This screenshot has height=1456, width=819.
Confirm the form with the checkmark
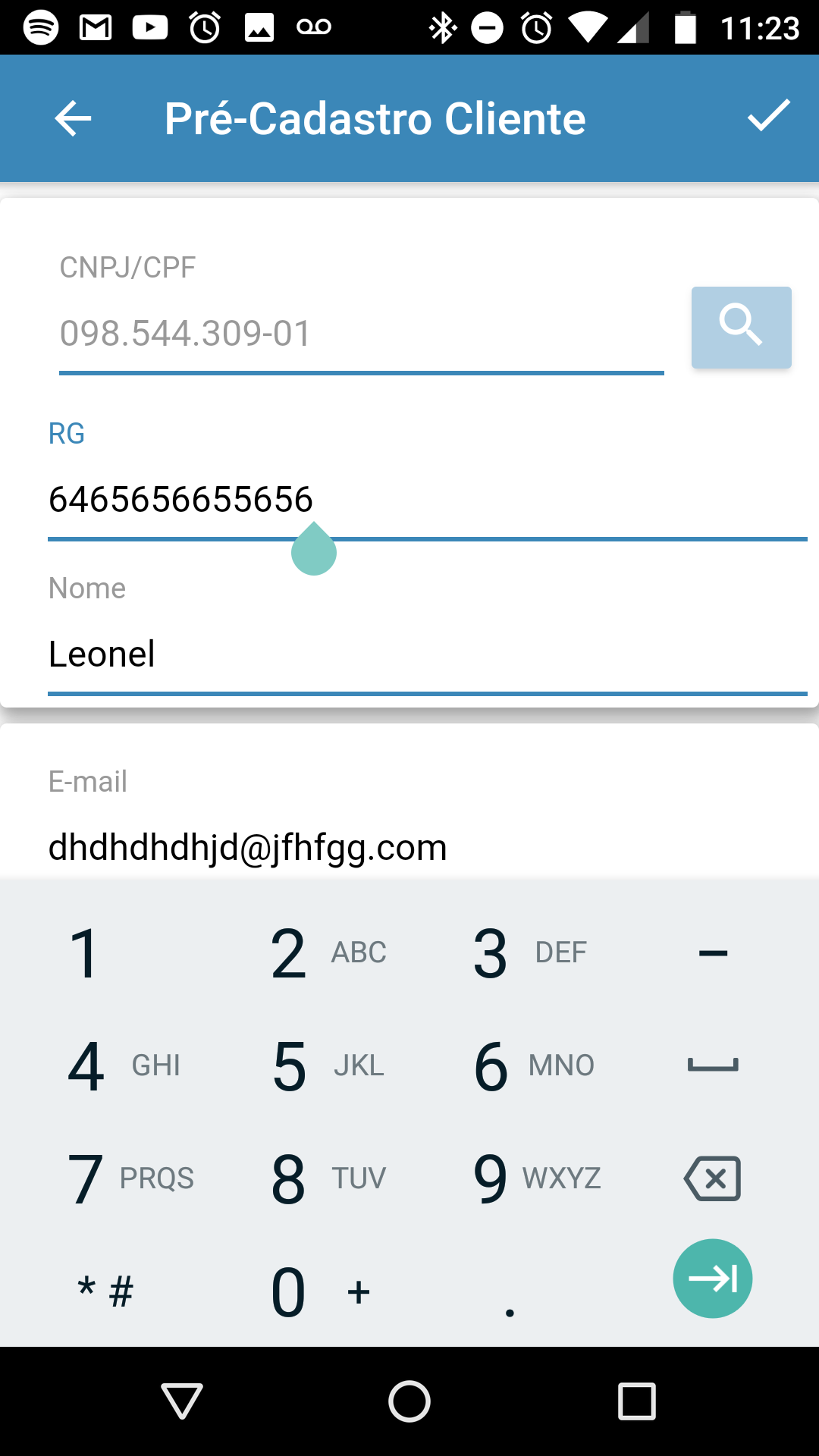coord(768,116)
